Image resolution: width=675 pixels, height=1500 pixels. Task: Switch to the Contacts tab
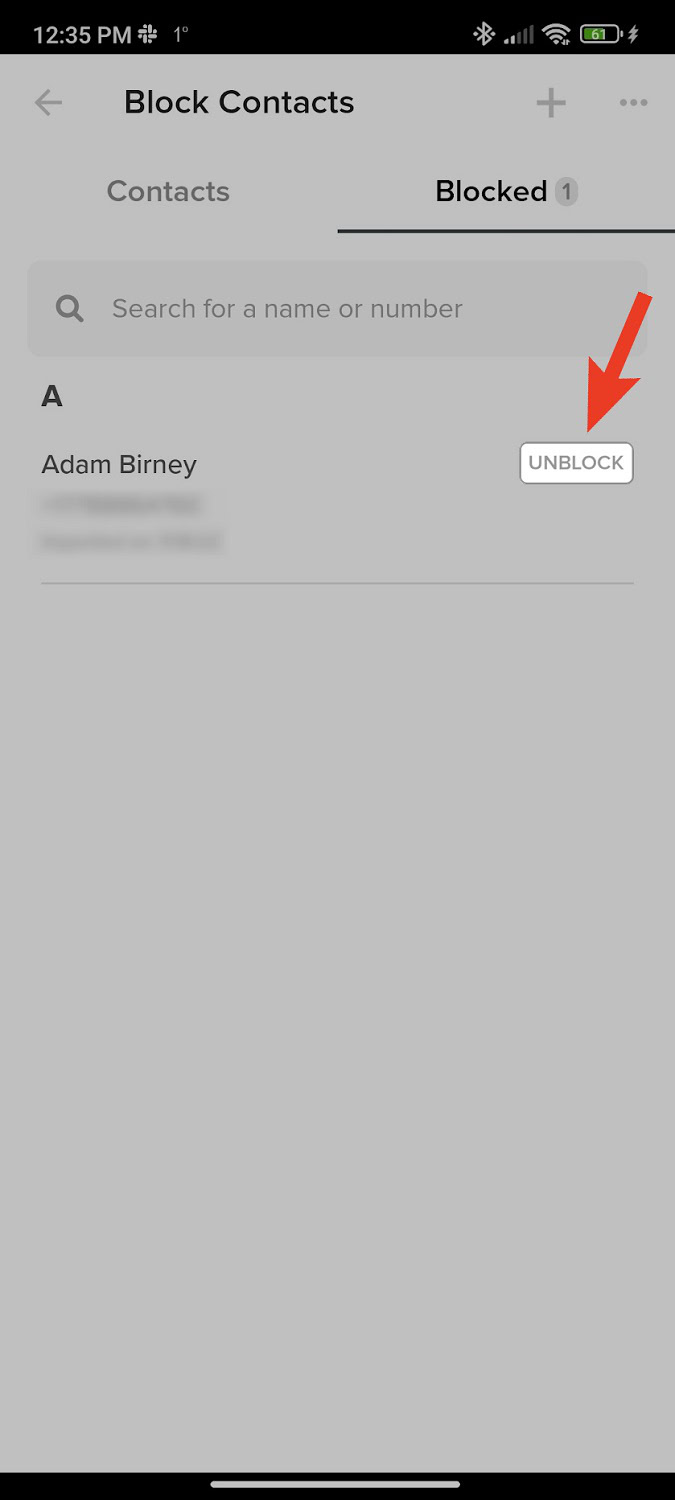(x=168, y=191)
